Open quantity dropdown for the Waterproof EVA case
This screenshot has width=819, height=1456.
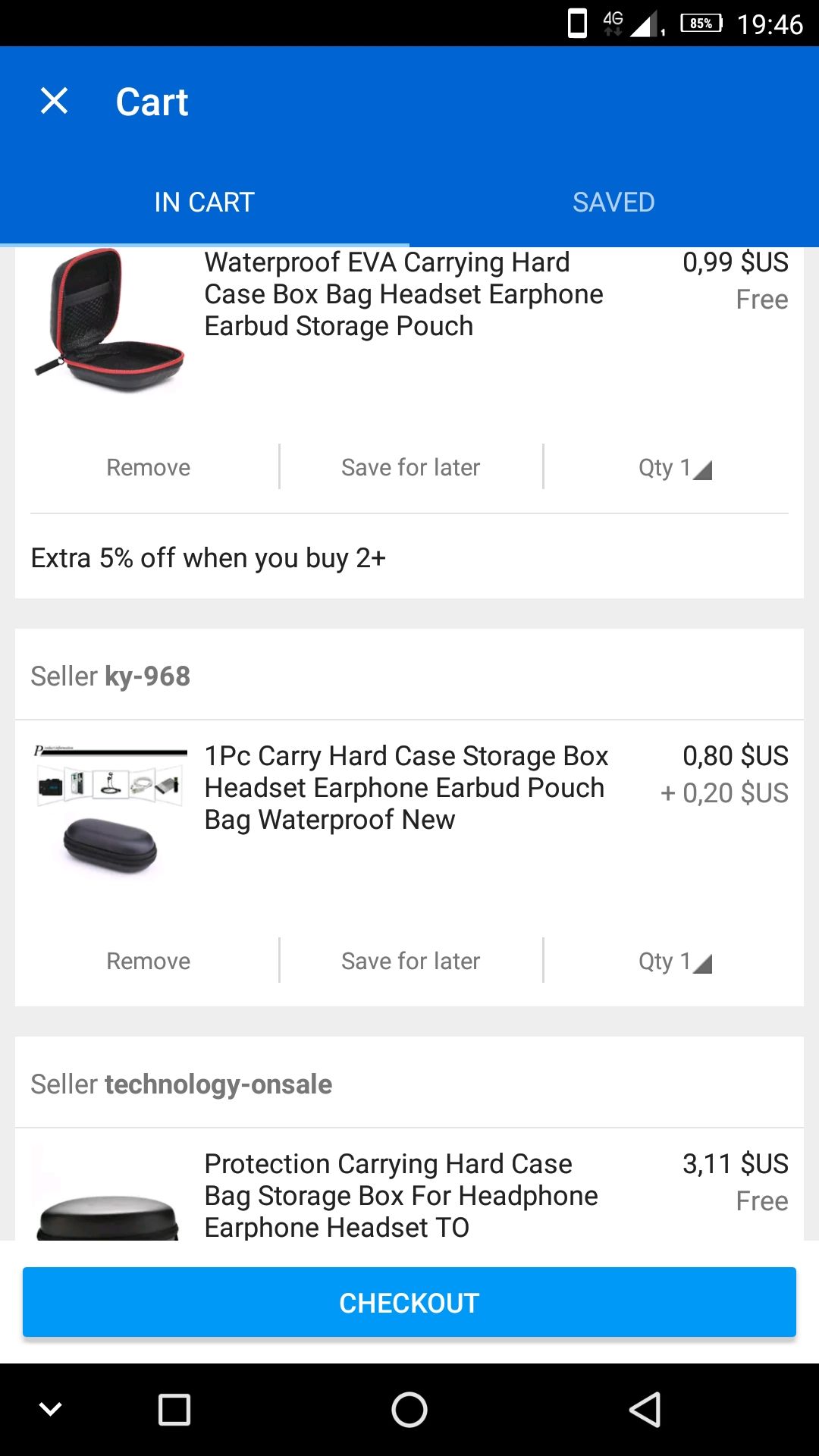pos(675,468)
